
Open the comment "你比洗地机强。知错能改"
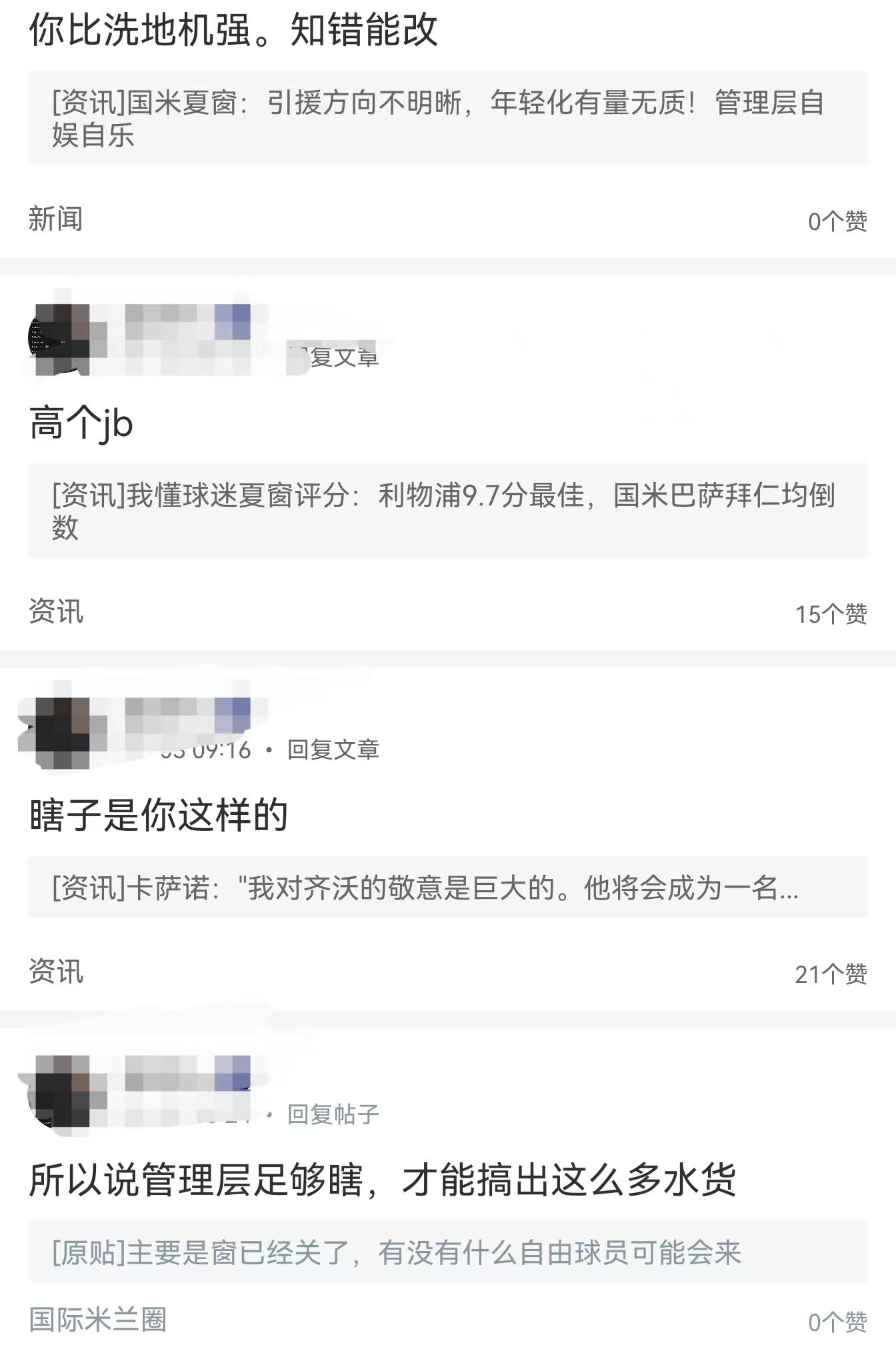pyautogui.click(x=233, y=30)
